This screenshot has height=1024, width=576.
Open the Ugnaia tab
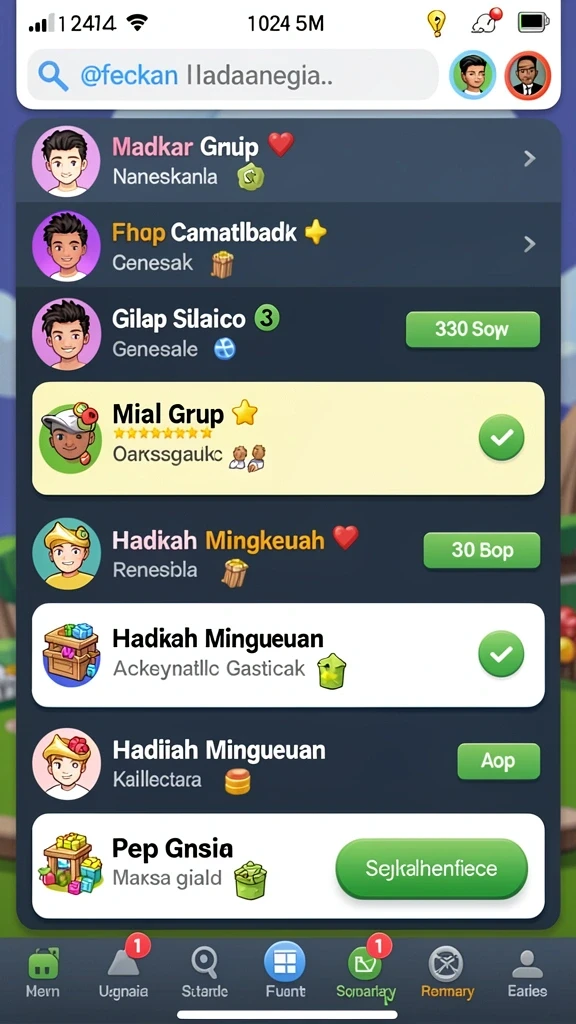point(123,973)
